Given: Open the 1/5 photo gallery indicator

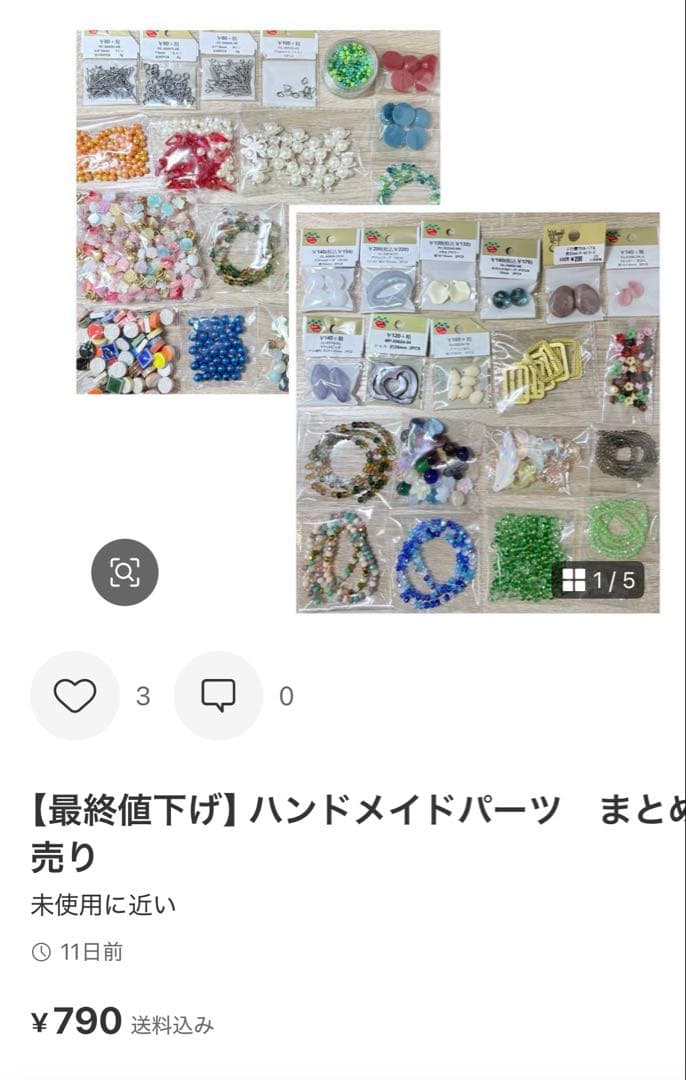Looking at the screenshot, I should point(598,581).
